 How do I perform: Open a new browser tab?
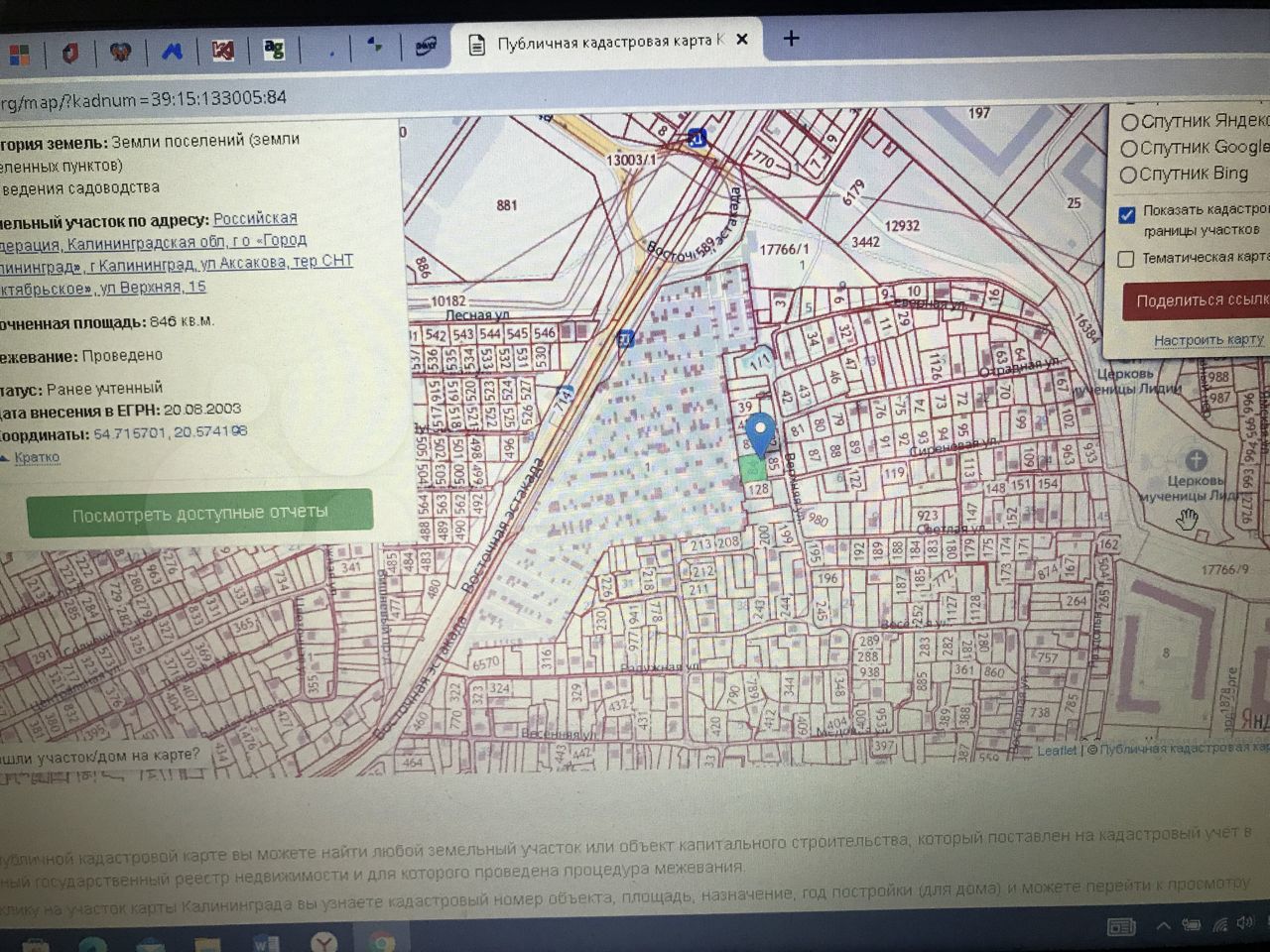point(791,39)
